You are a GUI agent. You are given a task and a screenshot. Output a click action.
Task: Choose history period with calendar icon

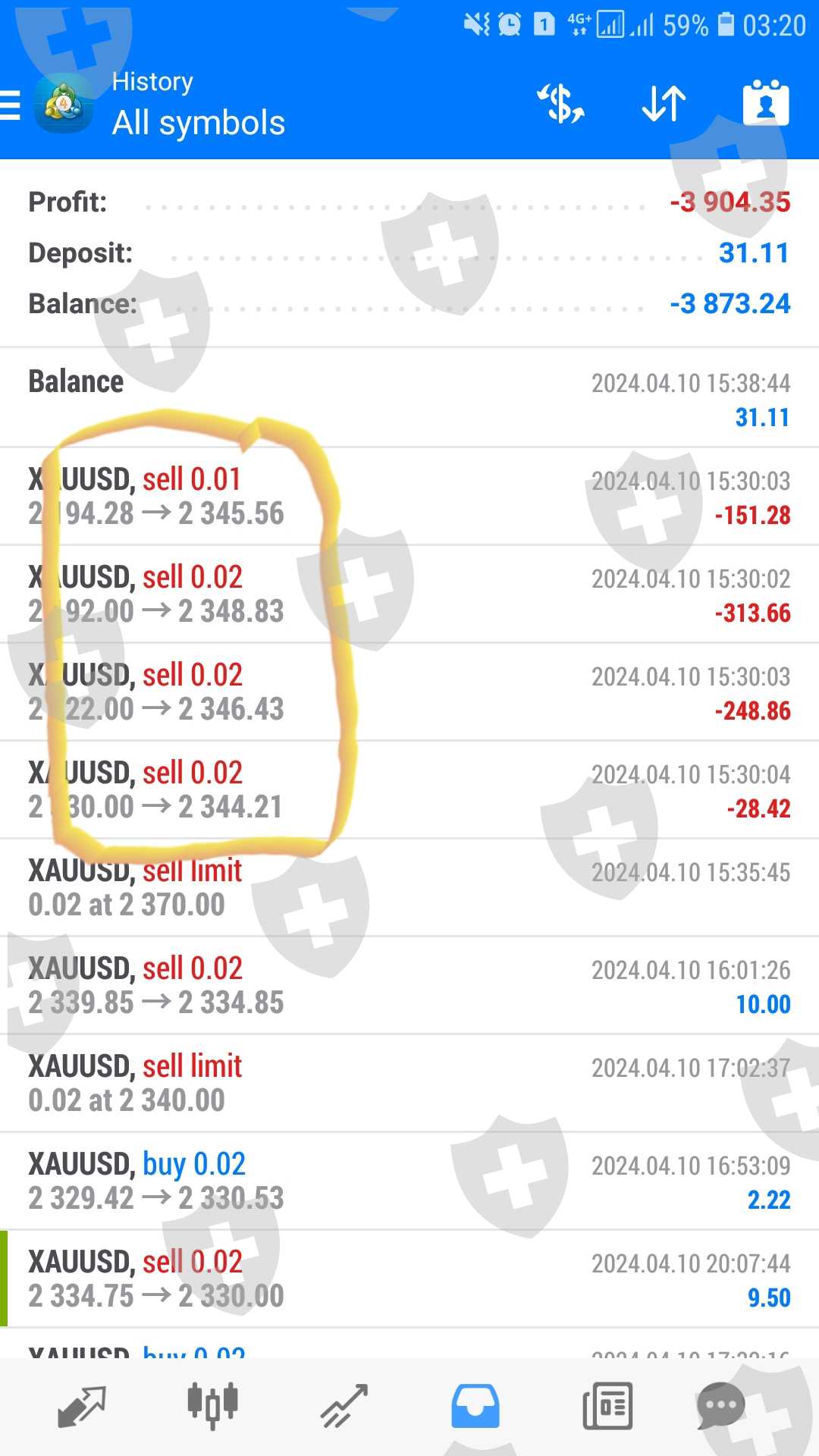click(765, 104)
